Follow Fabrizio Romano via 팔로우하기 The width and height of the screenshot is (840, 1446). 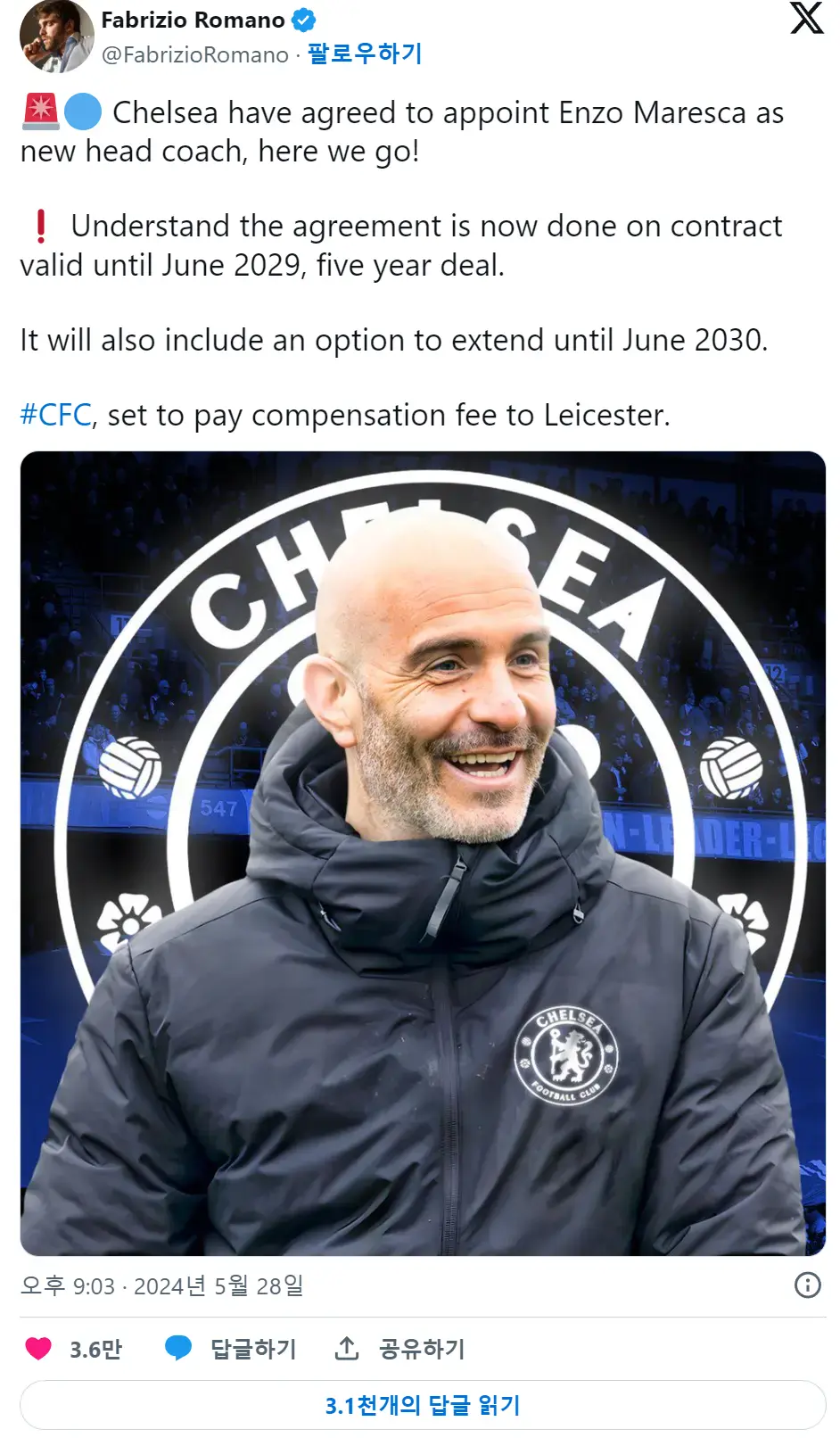(365, 54)
